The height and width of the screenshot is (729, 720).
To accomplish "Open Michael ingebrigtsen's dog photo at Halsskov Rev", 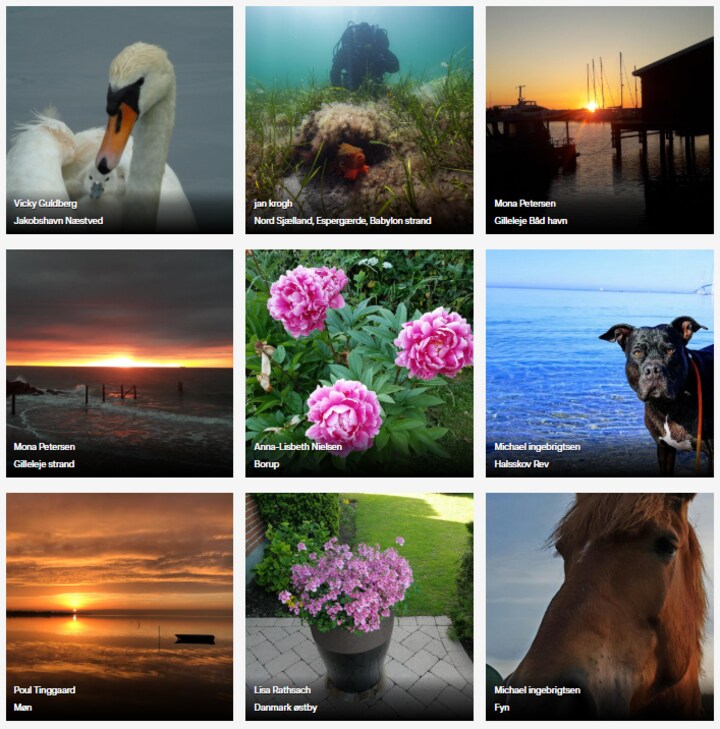I will tap(599, 363).
